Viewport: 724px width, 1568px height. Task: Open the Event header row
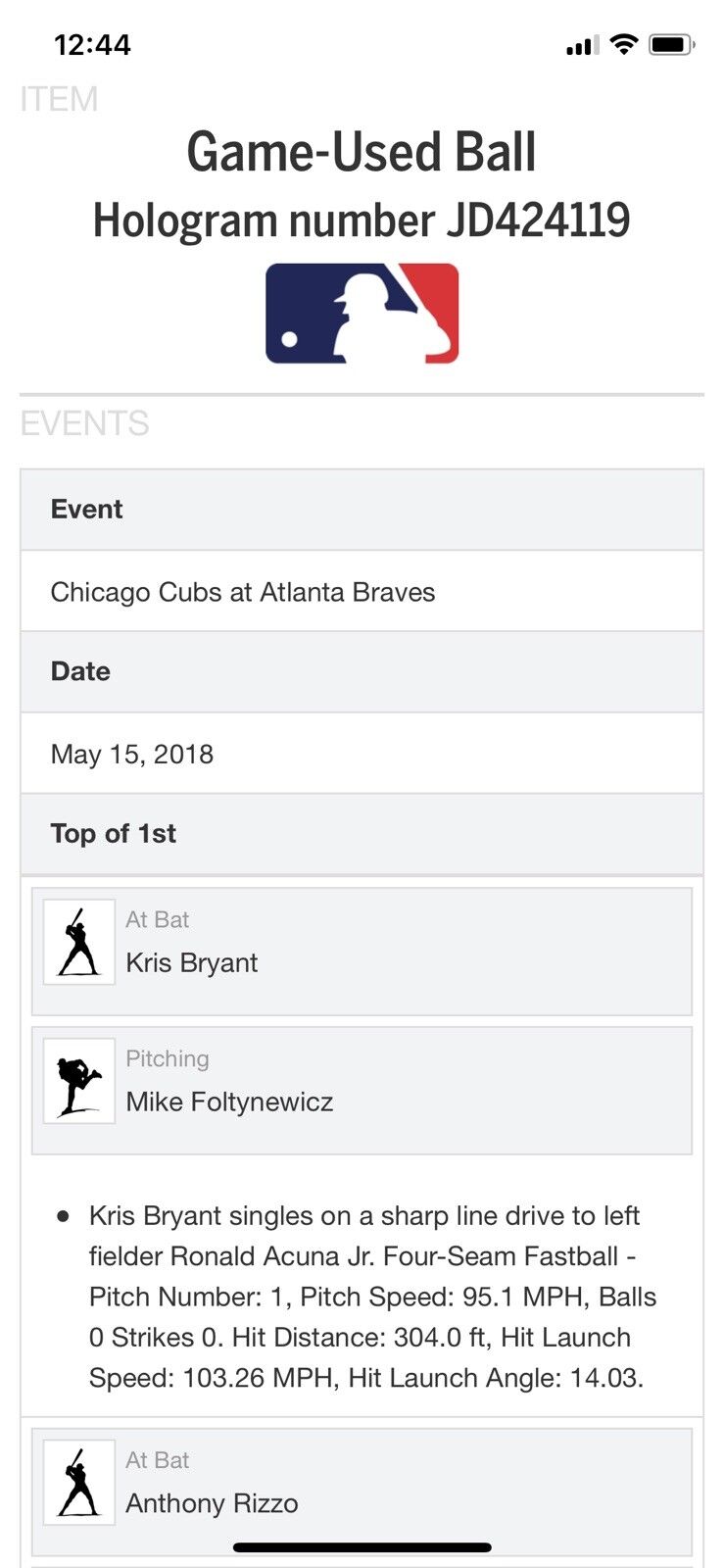point(362,509)
